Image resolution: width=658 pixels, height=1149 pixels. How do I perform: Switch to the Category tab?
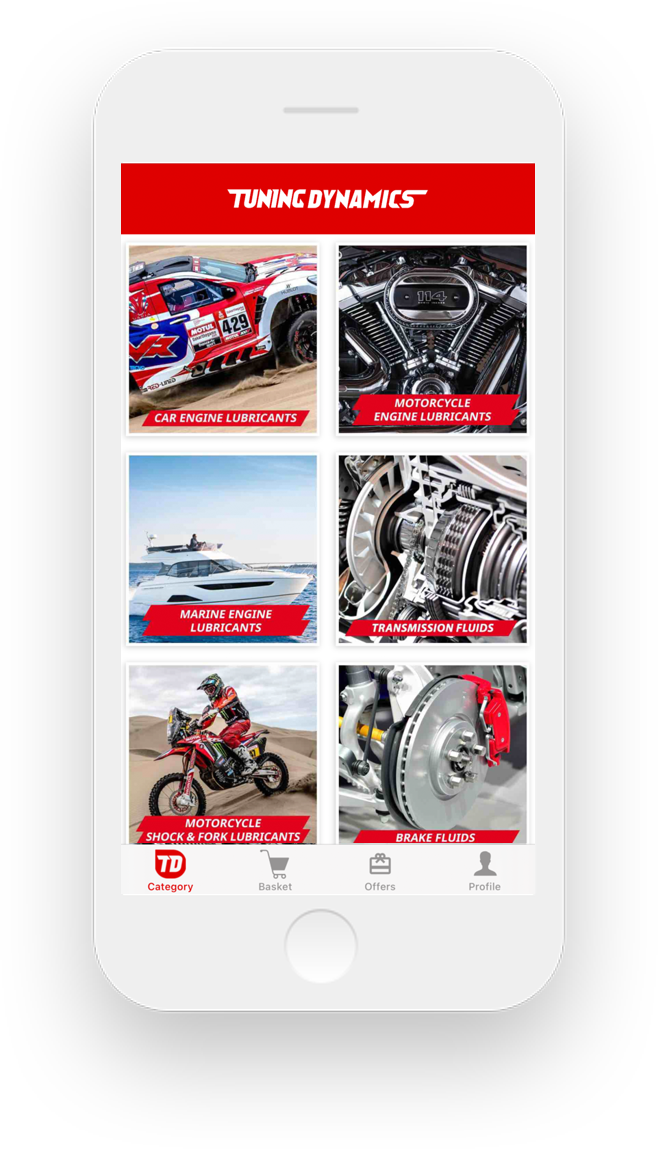170,871
